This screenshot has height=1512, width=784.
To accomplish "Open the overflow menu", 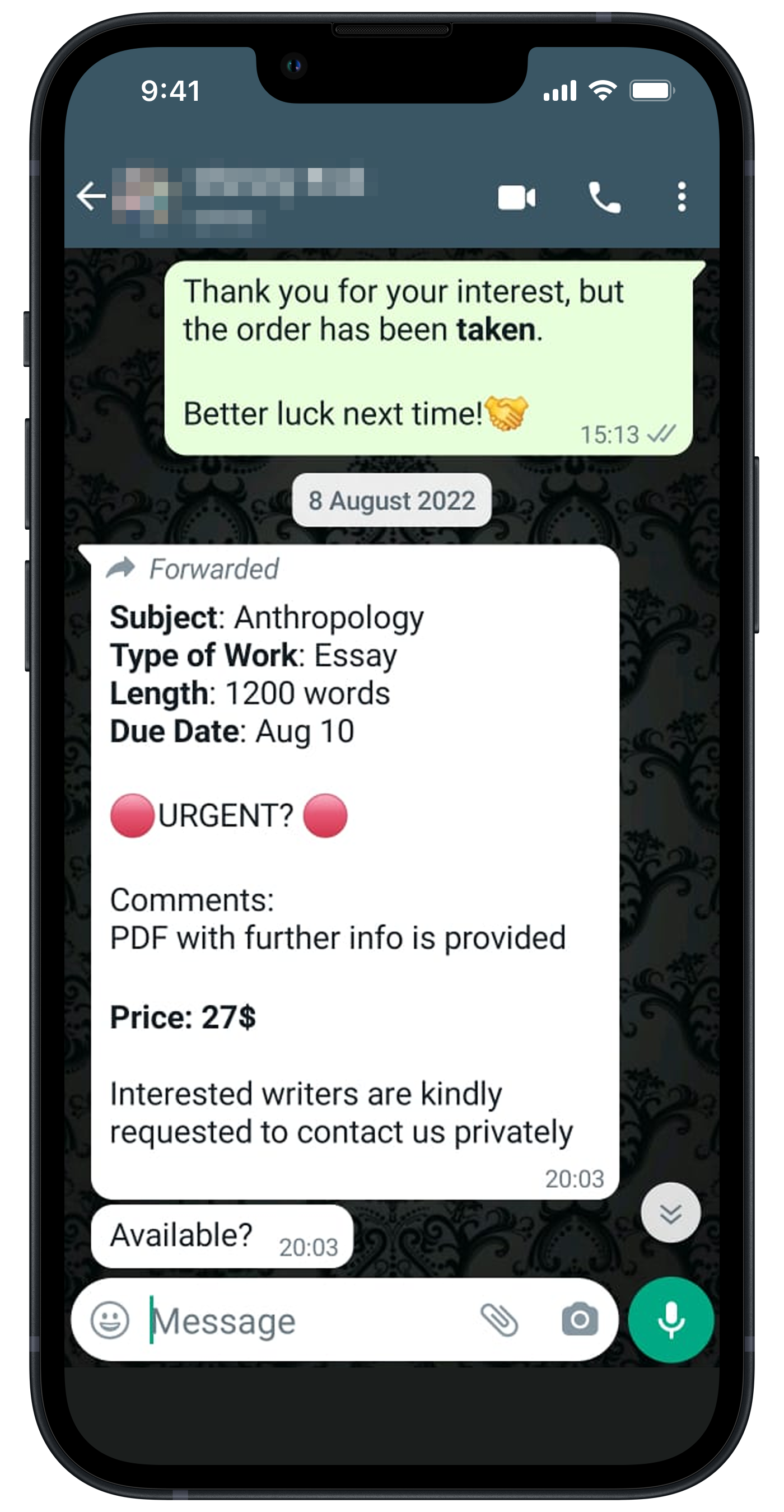I will tap(682, 197).
